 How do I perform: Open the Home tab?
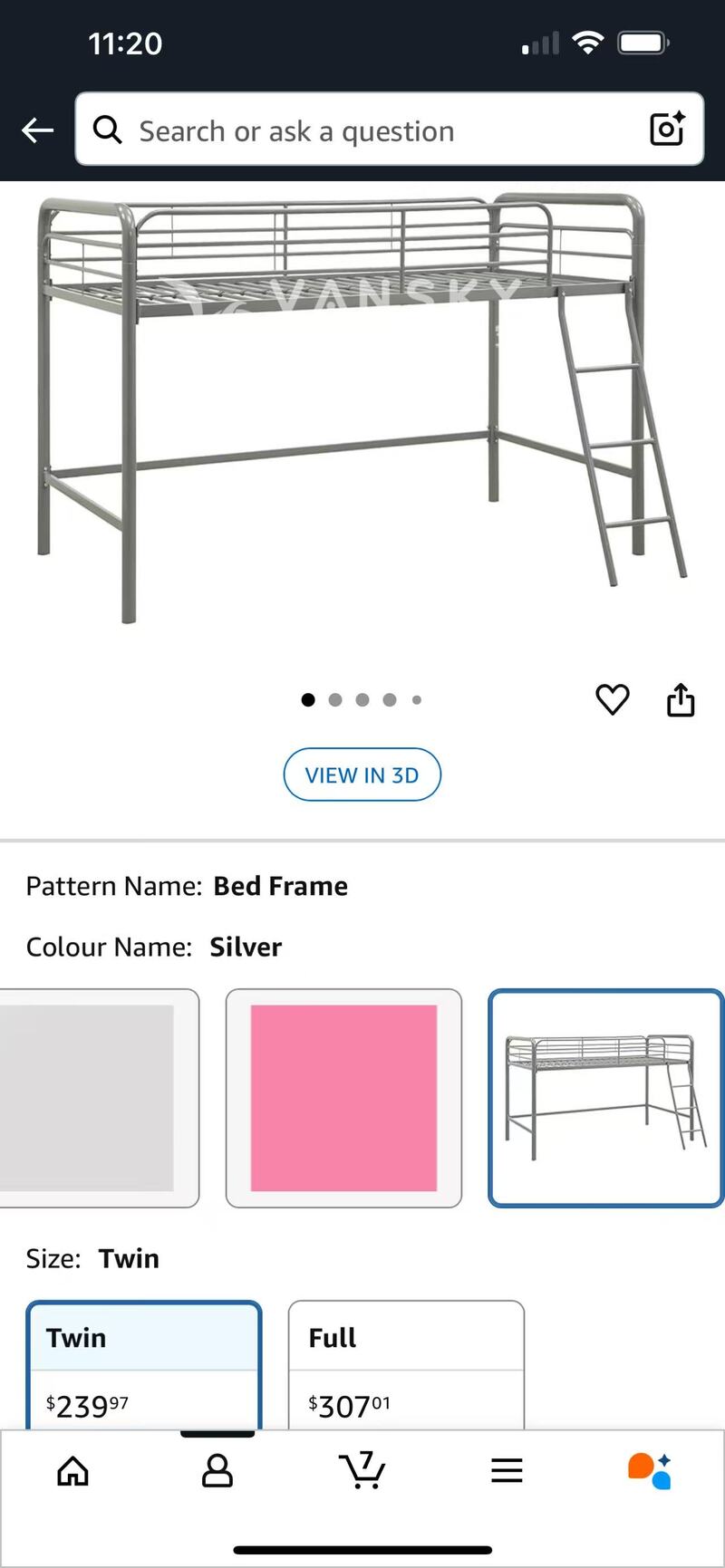tap(73, 1471)
